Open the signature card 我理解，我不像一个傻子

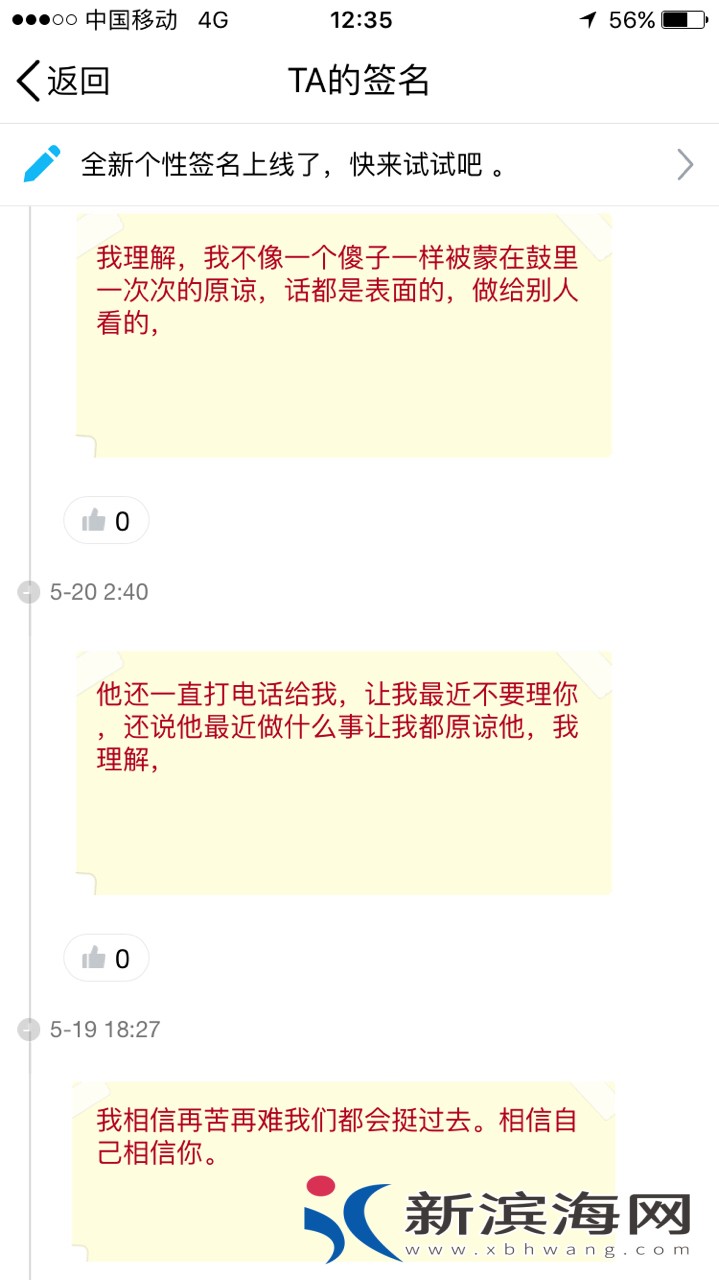(x=343, y=335)
